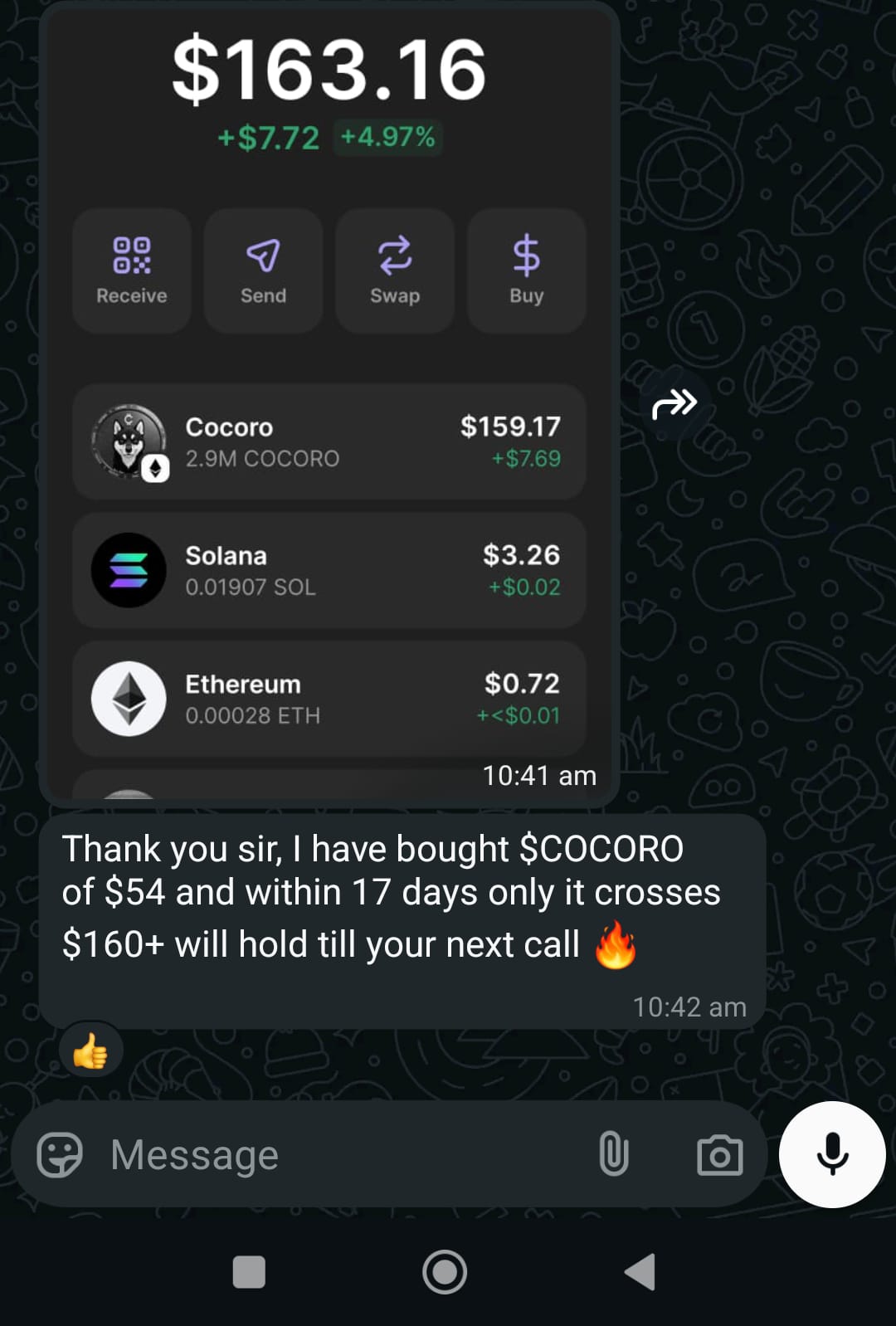This screenshot has width=896, height=1326.
Task: Focus the Message text field
Action: [332, 1154]
